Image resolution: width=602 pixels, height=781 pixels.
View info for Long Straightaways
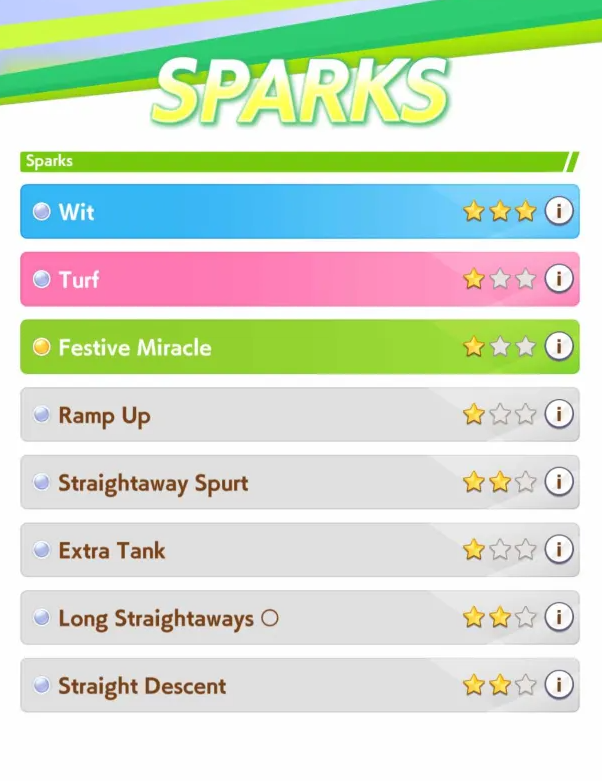[x=559, y=618]
